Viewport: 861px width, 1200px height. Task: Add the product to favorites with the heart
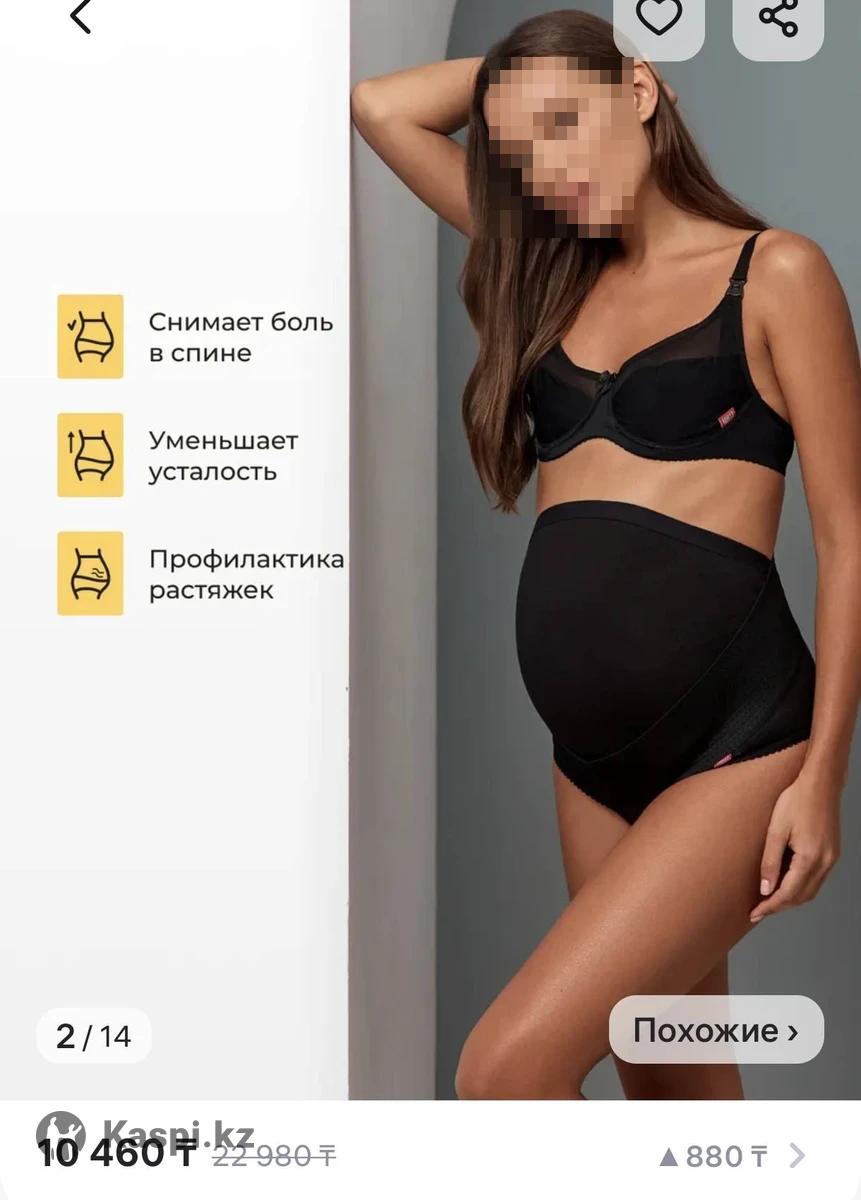658,20
